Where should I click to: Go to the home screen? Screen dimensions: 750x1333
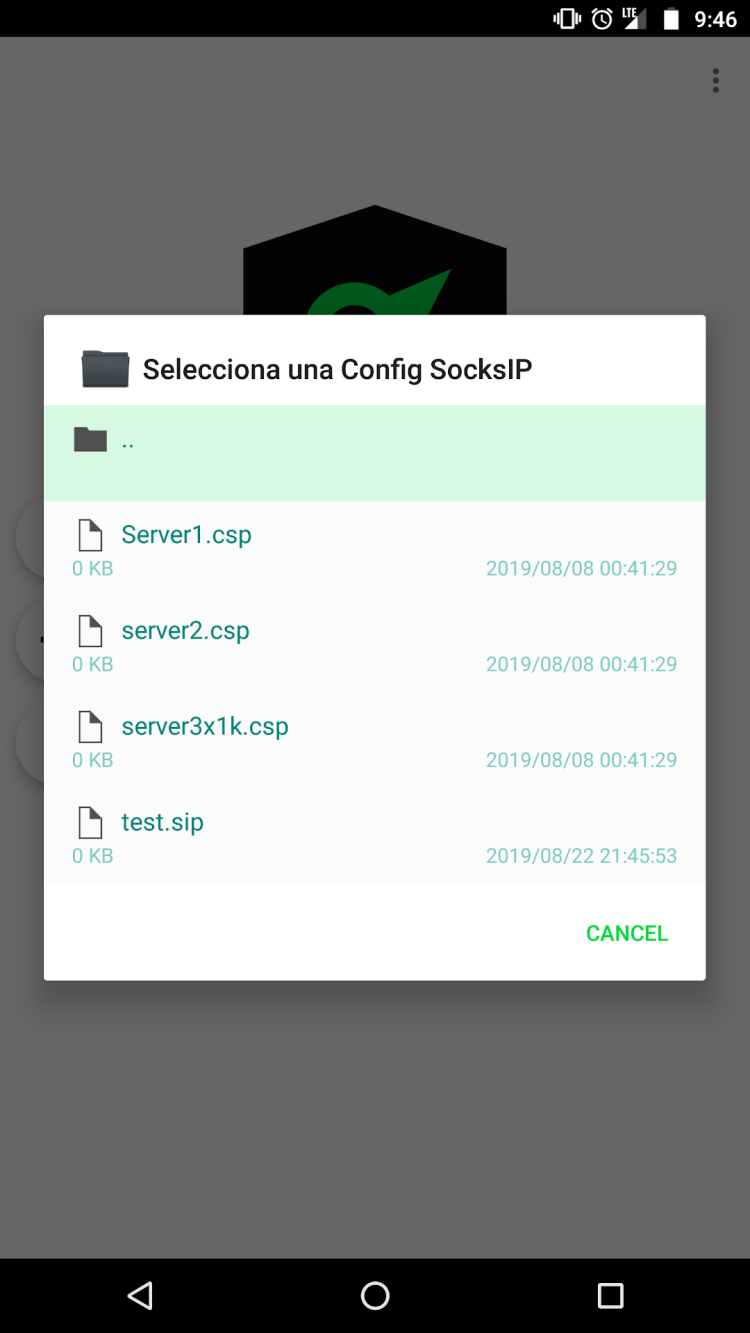coord(375,1296)
